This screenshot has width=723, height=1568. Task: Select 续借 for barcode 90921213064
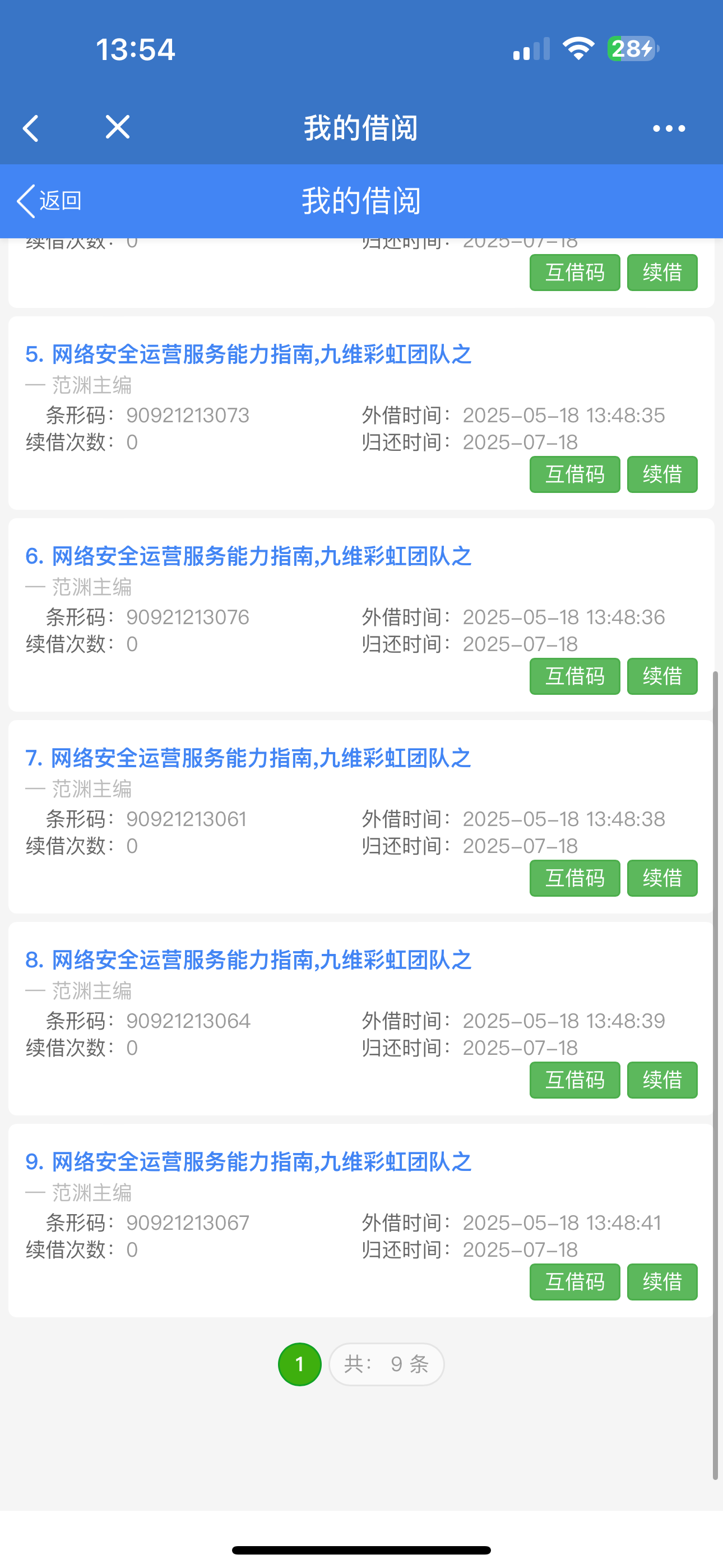point(661,1081)
